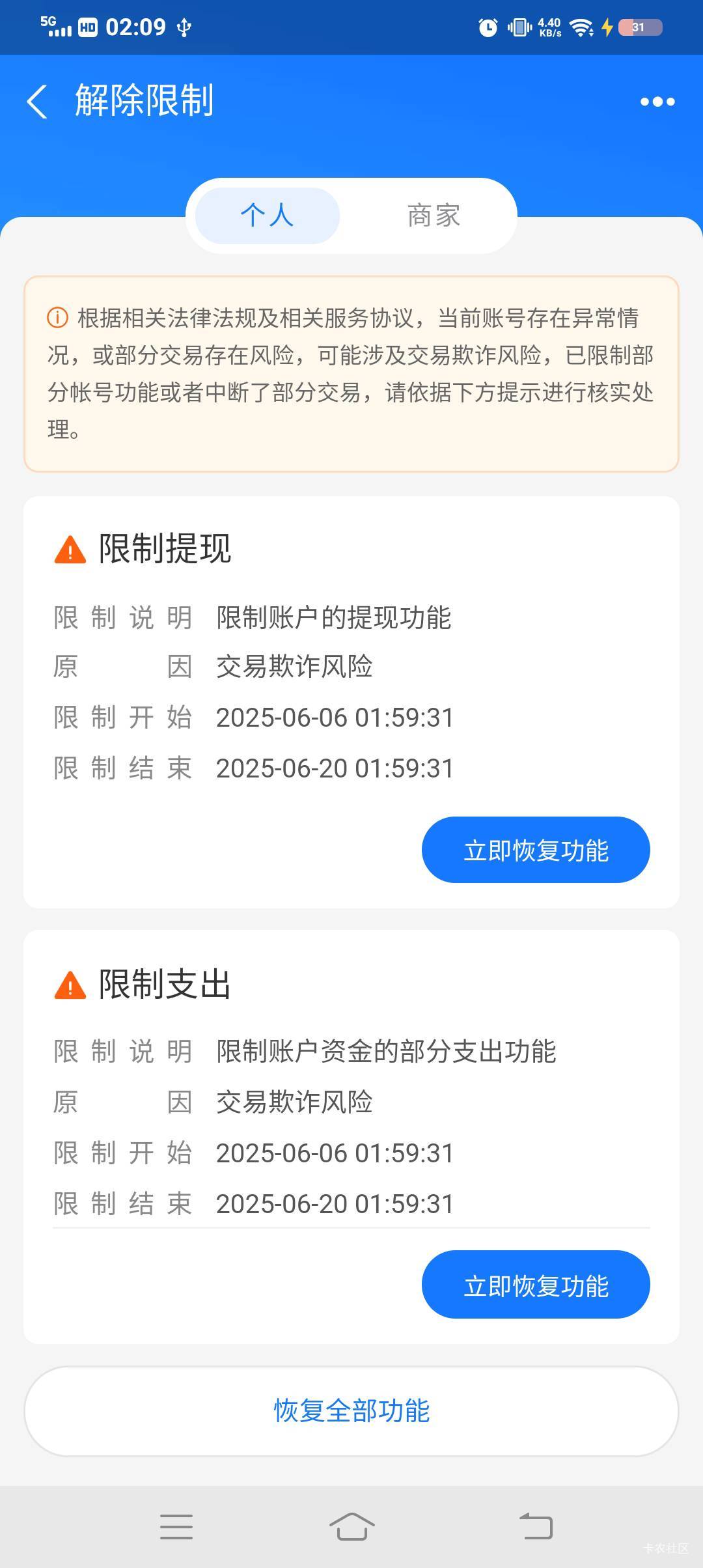Tap 立即恢复功能 under 限制支出

536,1284
